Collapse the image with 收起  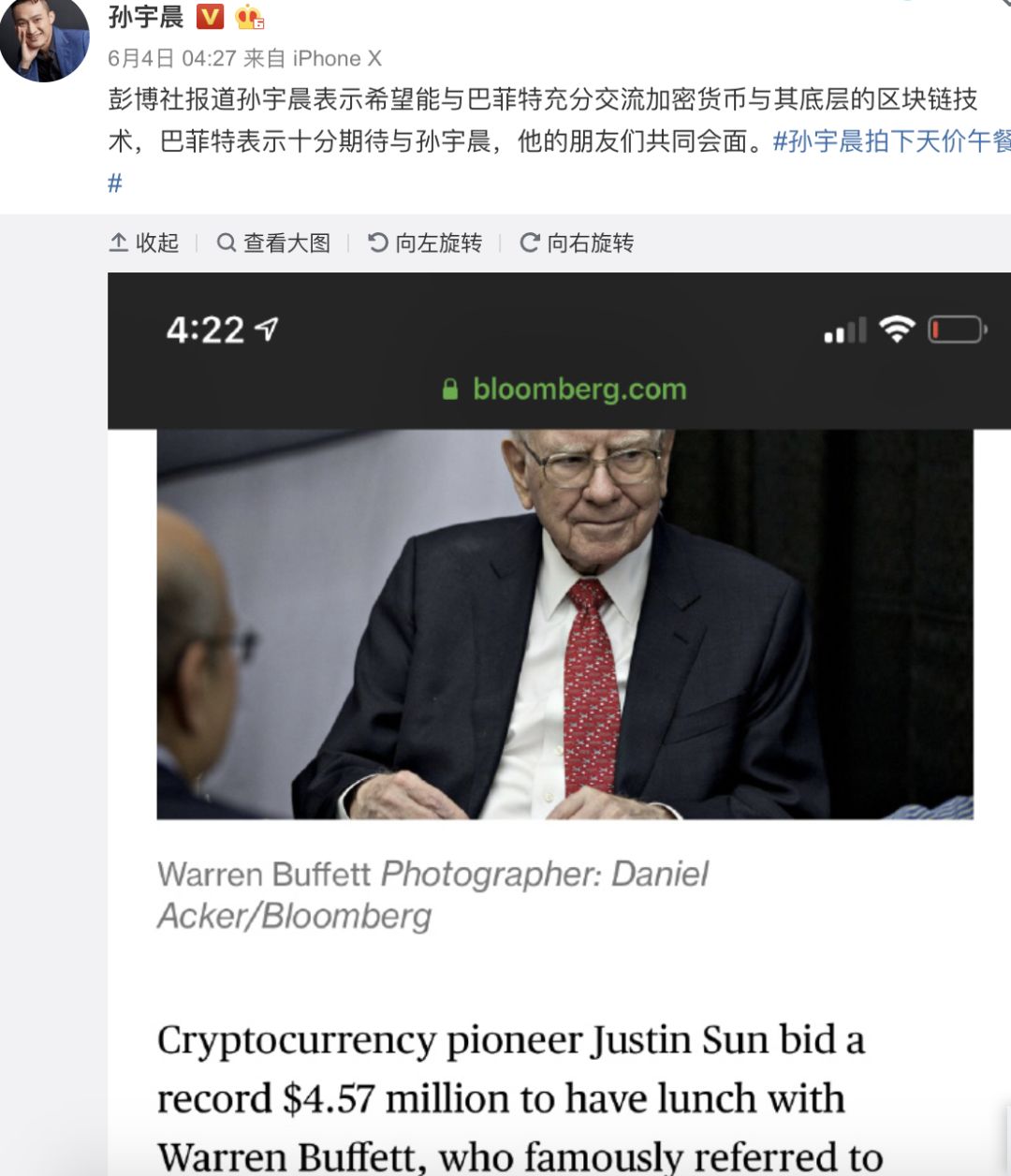point(144,243)
